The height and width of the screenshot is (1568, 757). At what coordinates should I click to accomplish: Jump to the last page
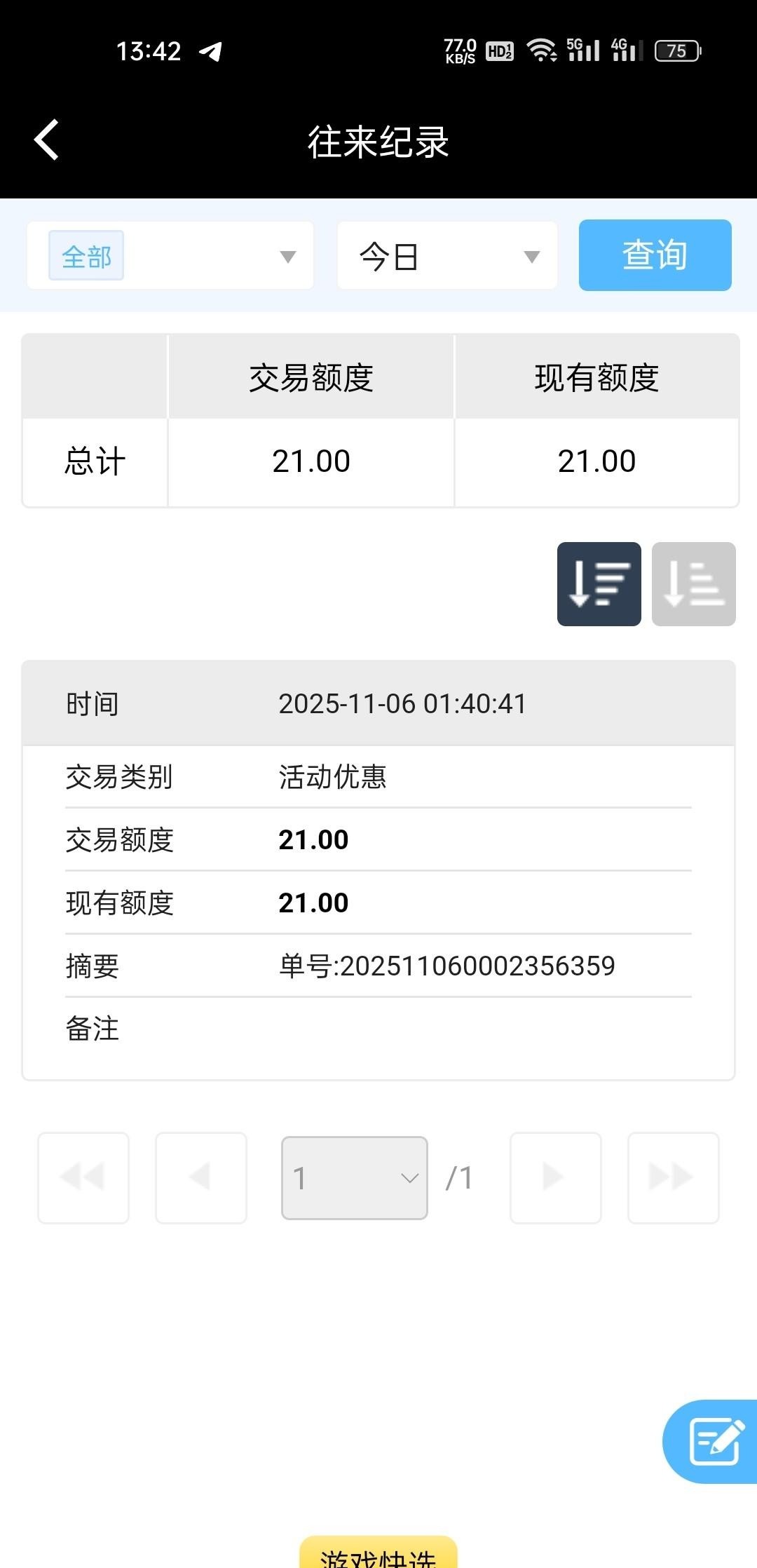673,1177
